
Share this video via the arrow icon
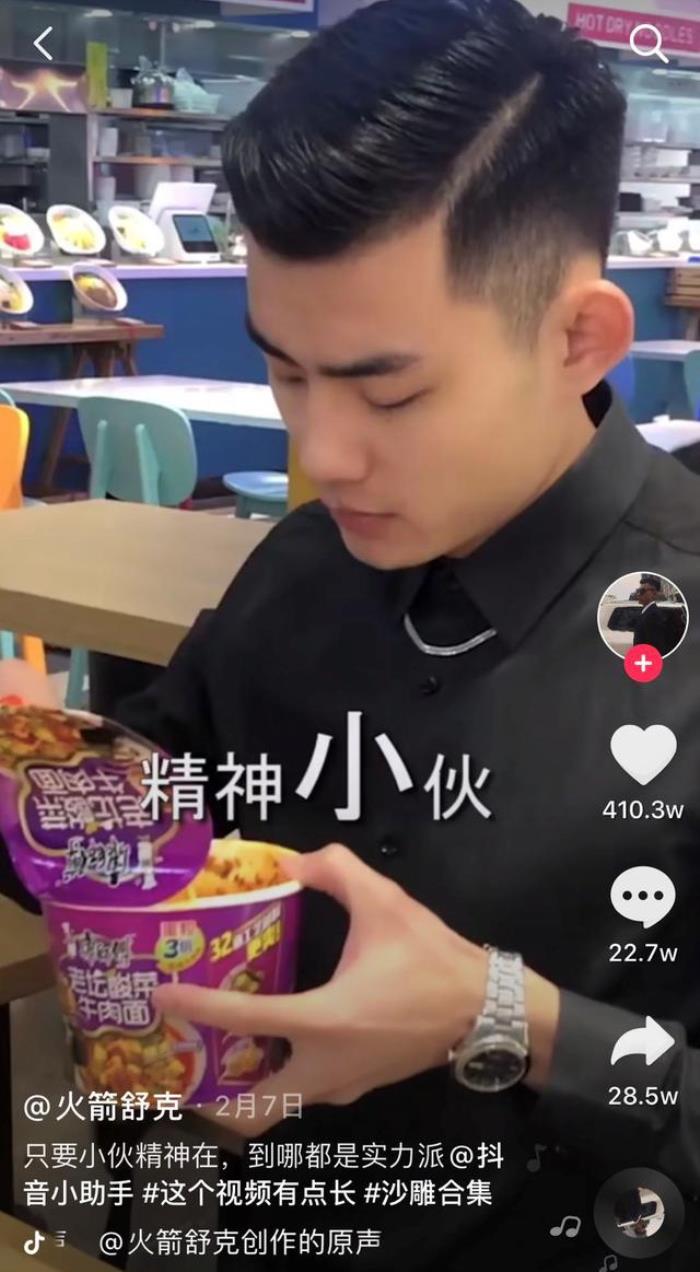click(x=643, y=1042)
